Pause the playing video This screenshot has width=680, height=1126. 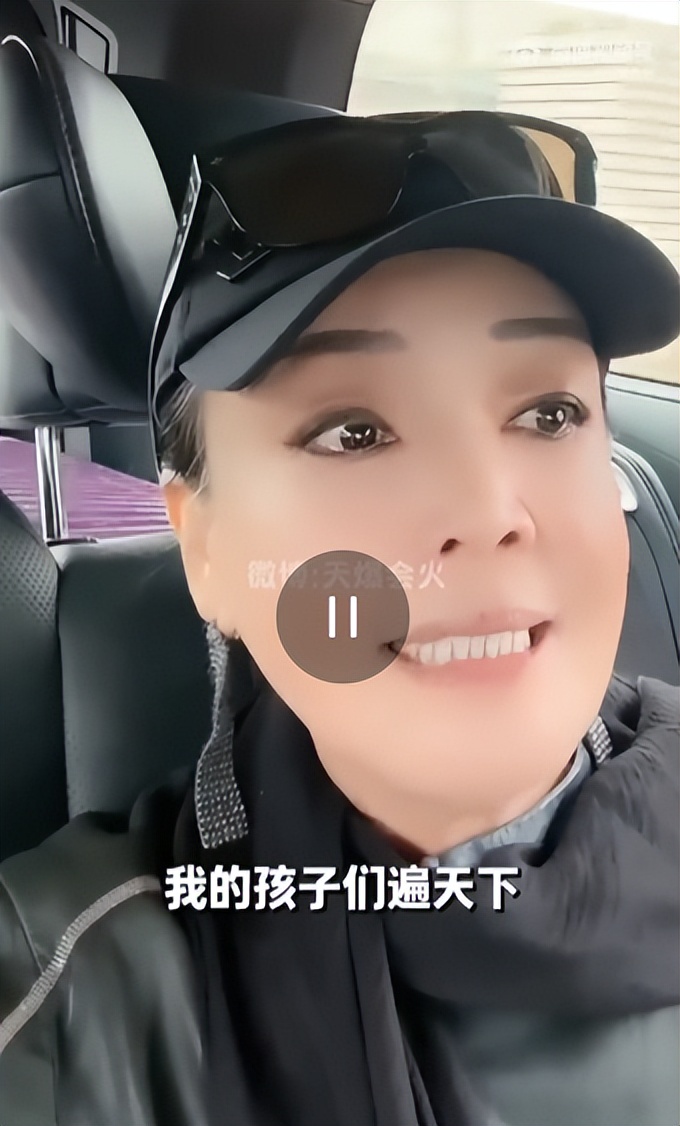[x=342, y=617]
